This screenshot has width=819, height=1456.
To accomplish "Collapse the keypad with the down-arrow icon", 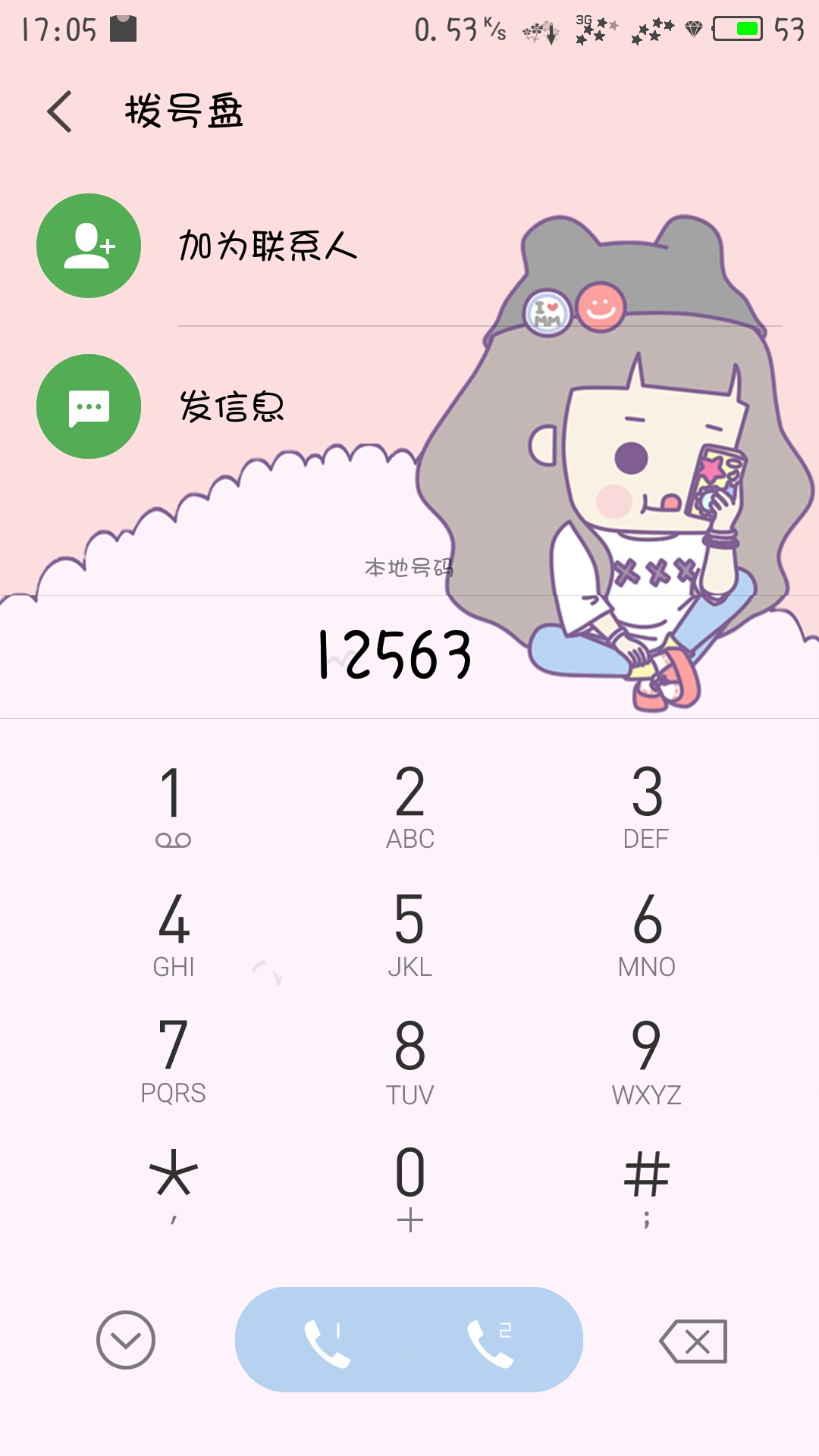I will (x=126, y=1340).
